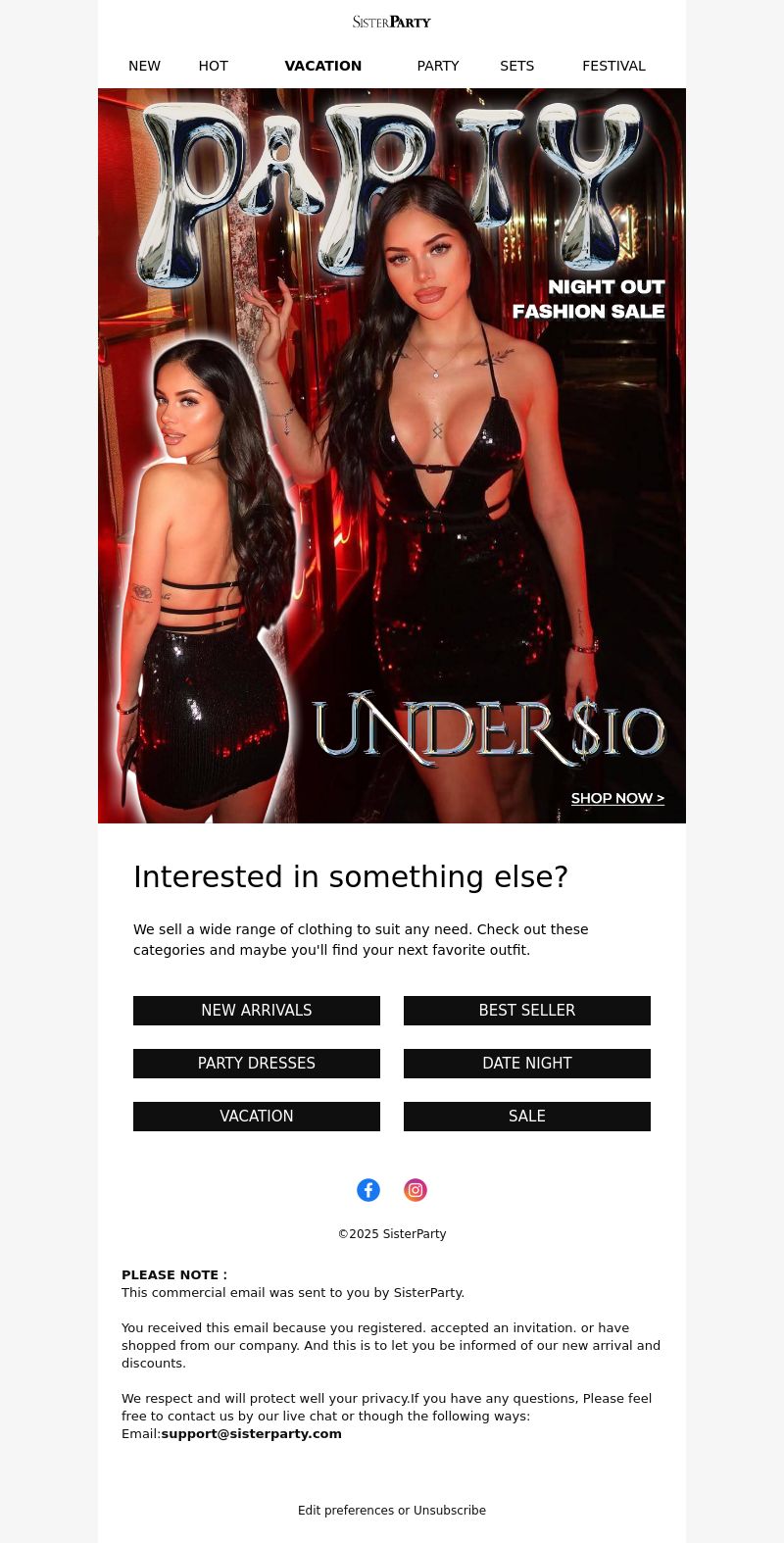
Task: Open the FESTIVAL category
Action: coord(613,66)
